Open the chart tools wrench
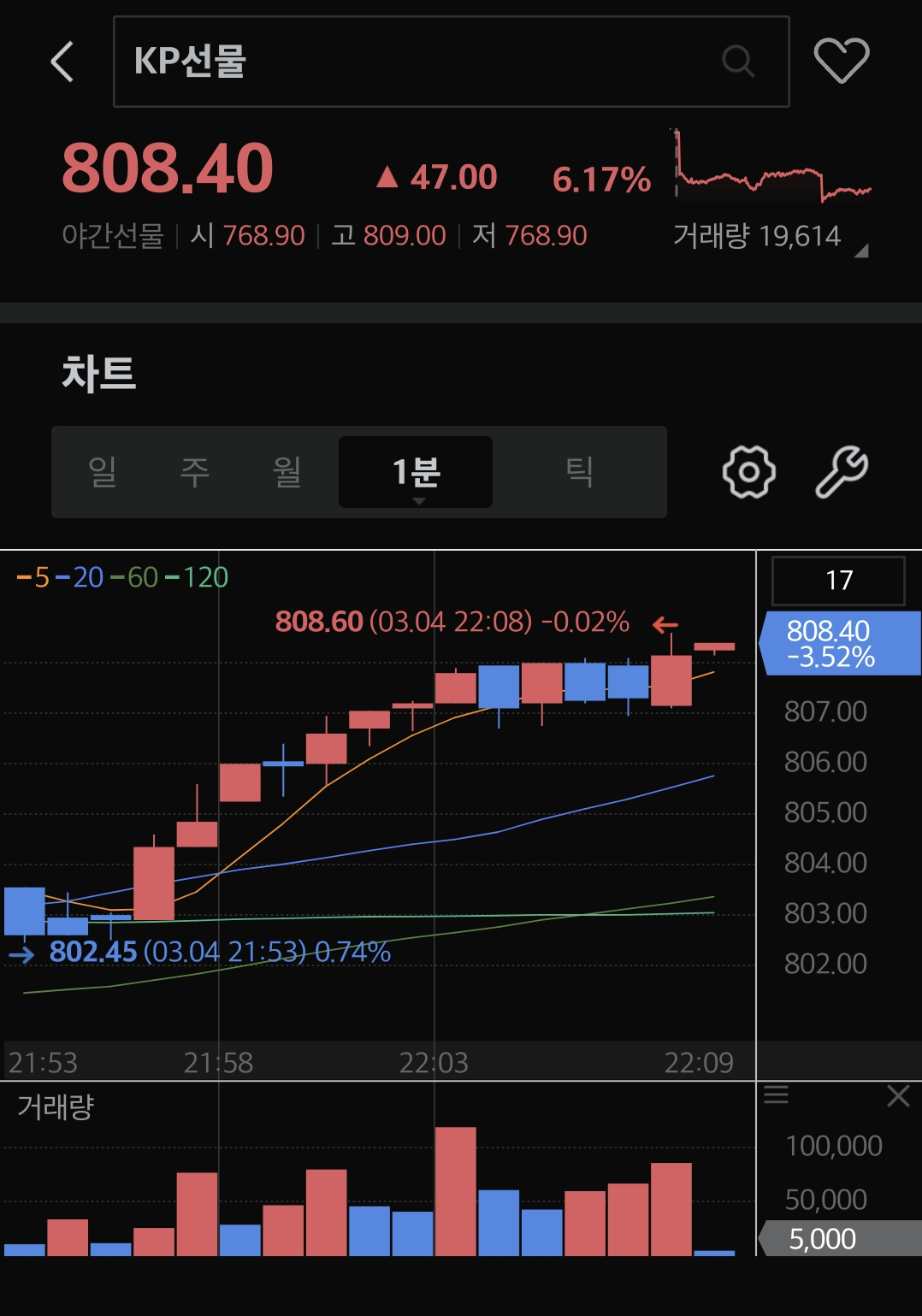Screen dimensions: 922x1316 [842, 472]
